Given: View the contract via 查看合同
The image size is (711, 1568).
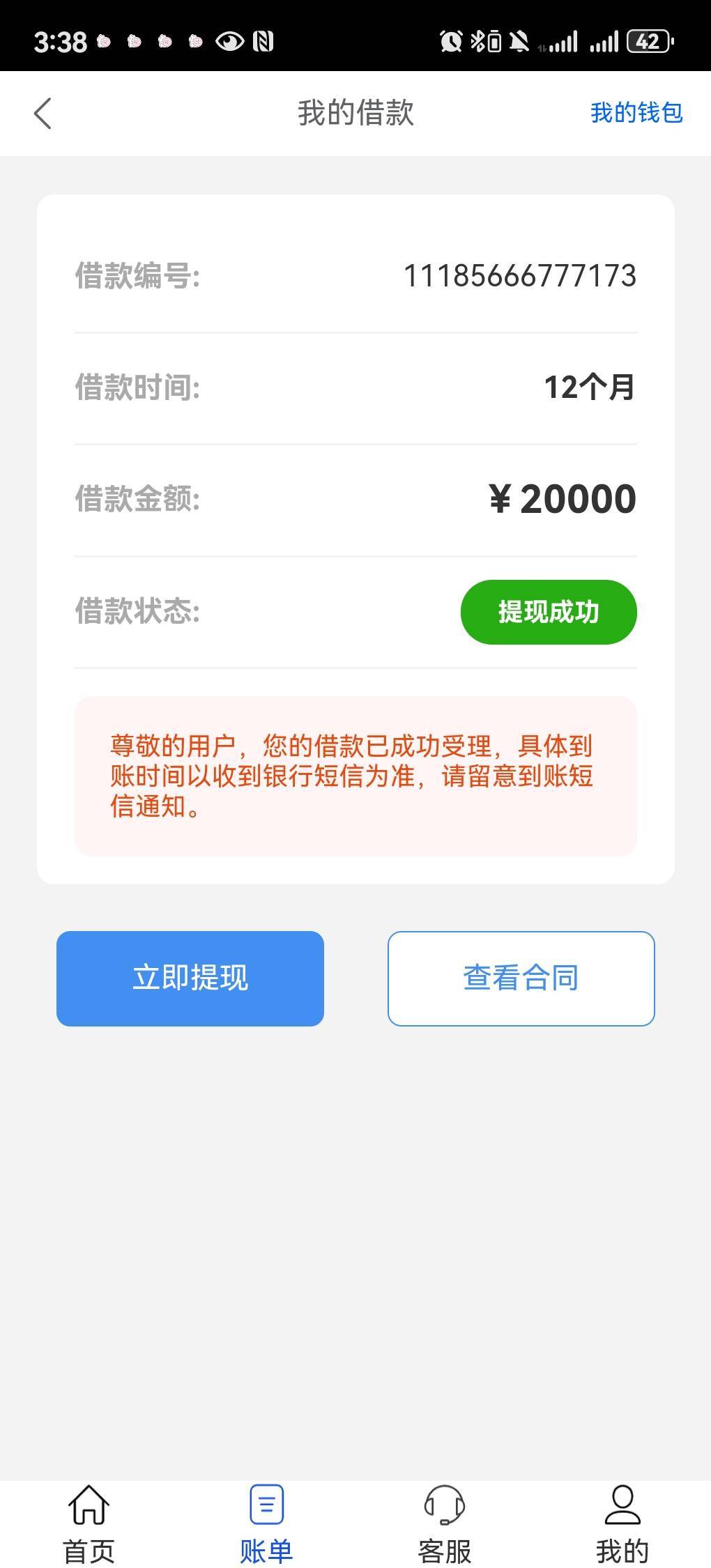Looking at the screenshot, I should 521,978.
